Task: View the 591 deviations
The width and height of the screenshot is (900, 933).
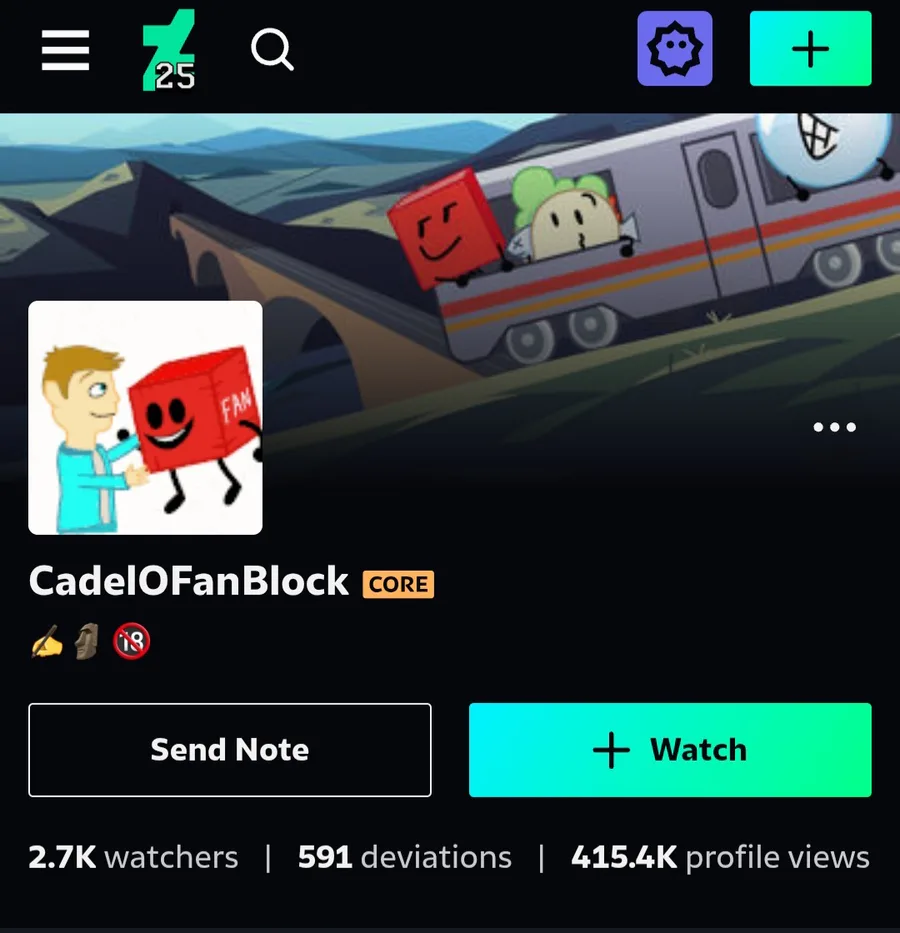Action: 404,857
